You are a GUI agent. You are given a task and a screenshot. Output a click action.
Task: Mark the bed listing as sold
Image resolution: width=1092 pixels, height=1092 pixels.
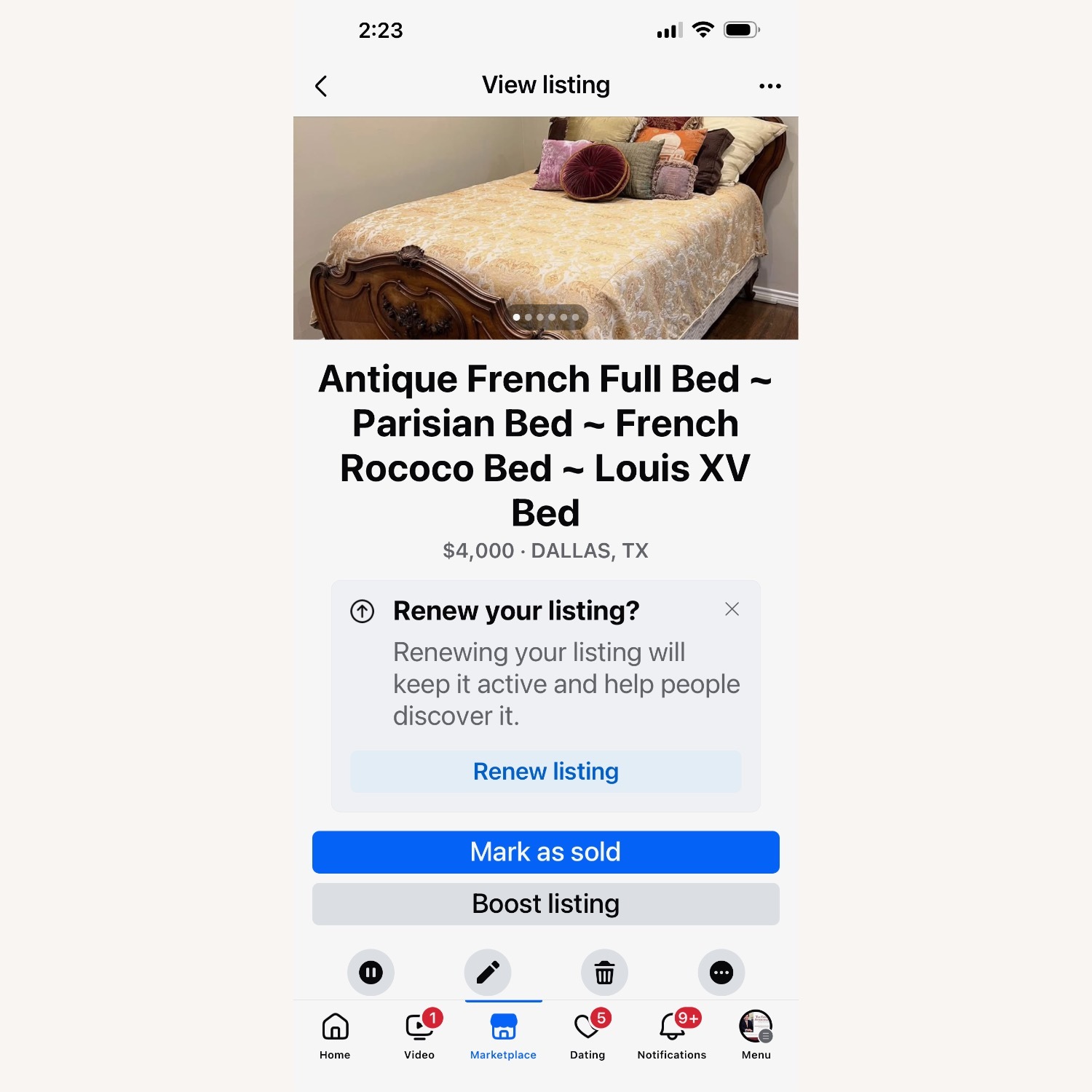[x=545, y=852]
